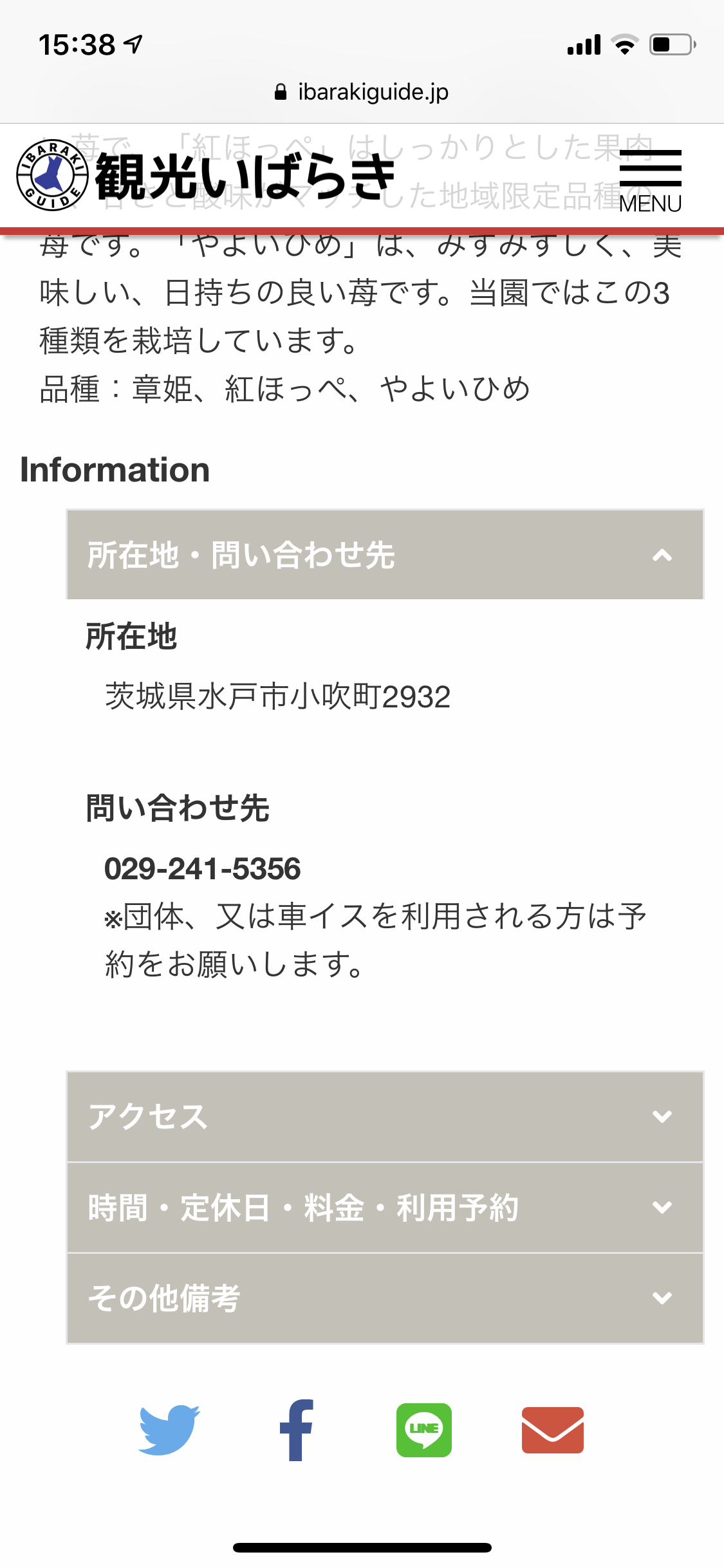Call phone number 029-241-5356

(203, 869)
